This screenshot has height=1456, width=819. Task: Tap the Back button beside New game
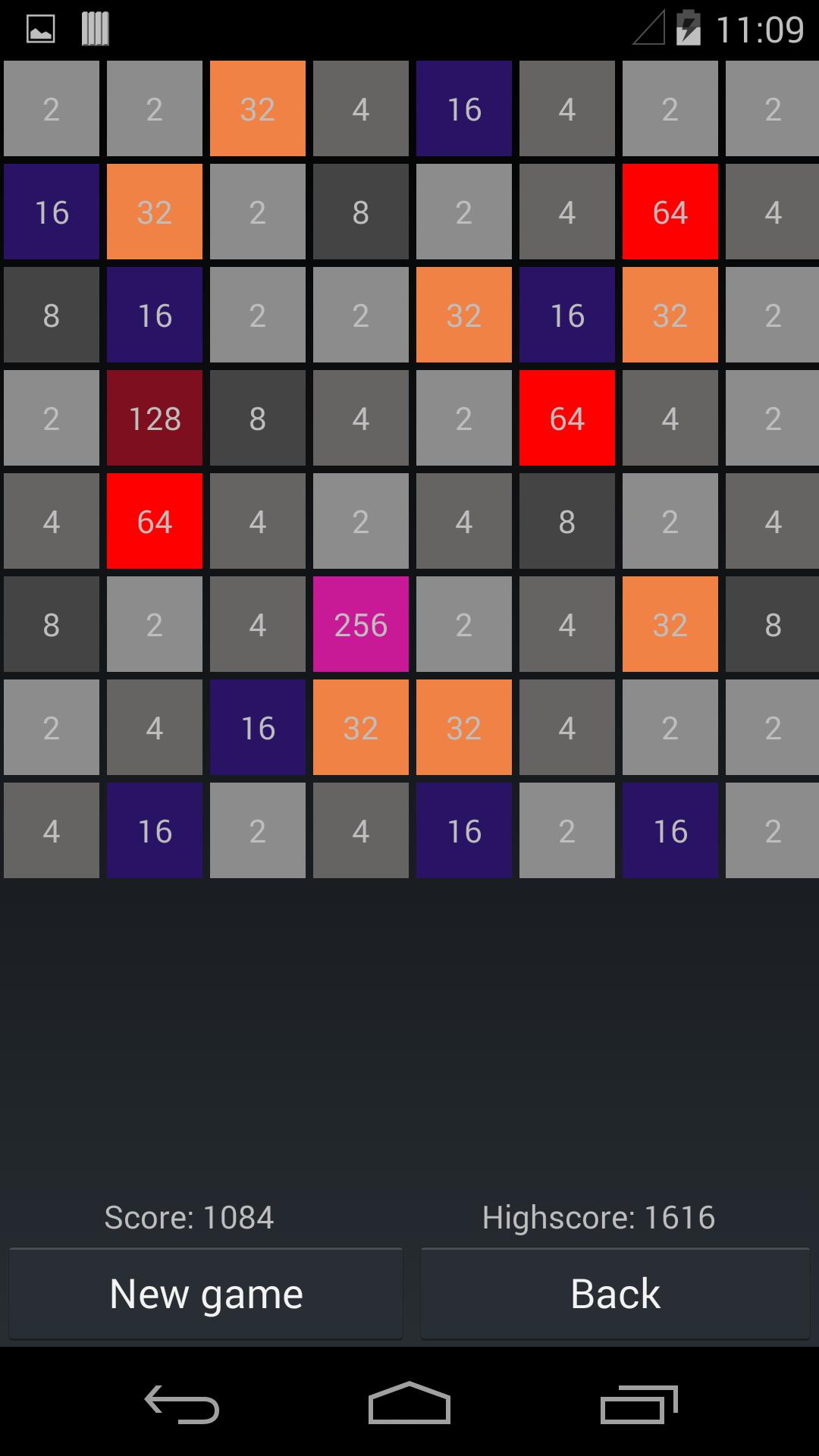615,1294
